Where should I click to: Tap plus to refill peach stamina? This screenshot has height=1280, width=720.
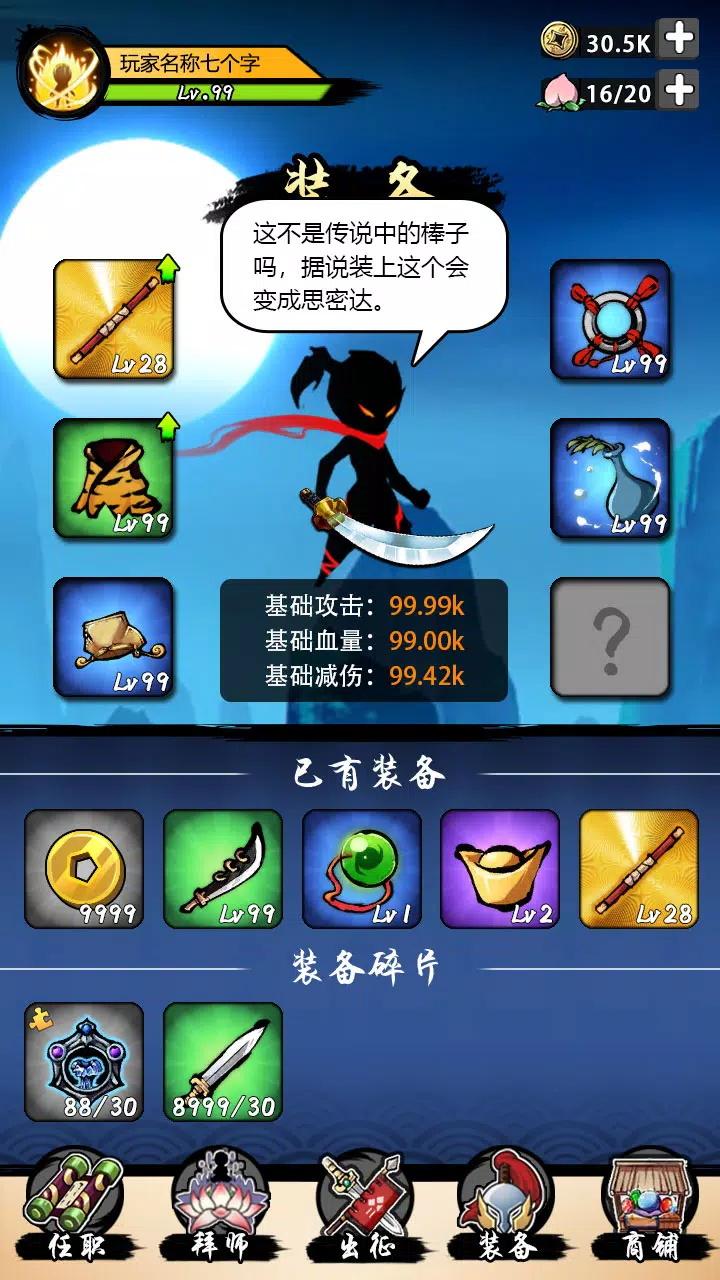678,93
